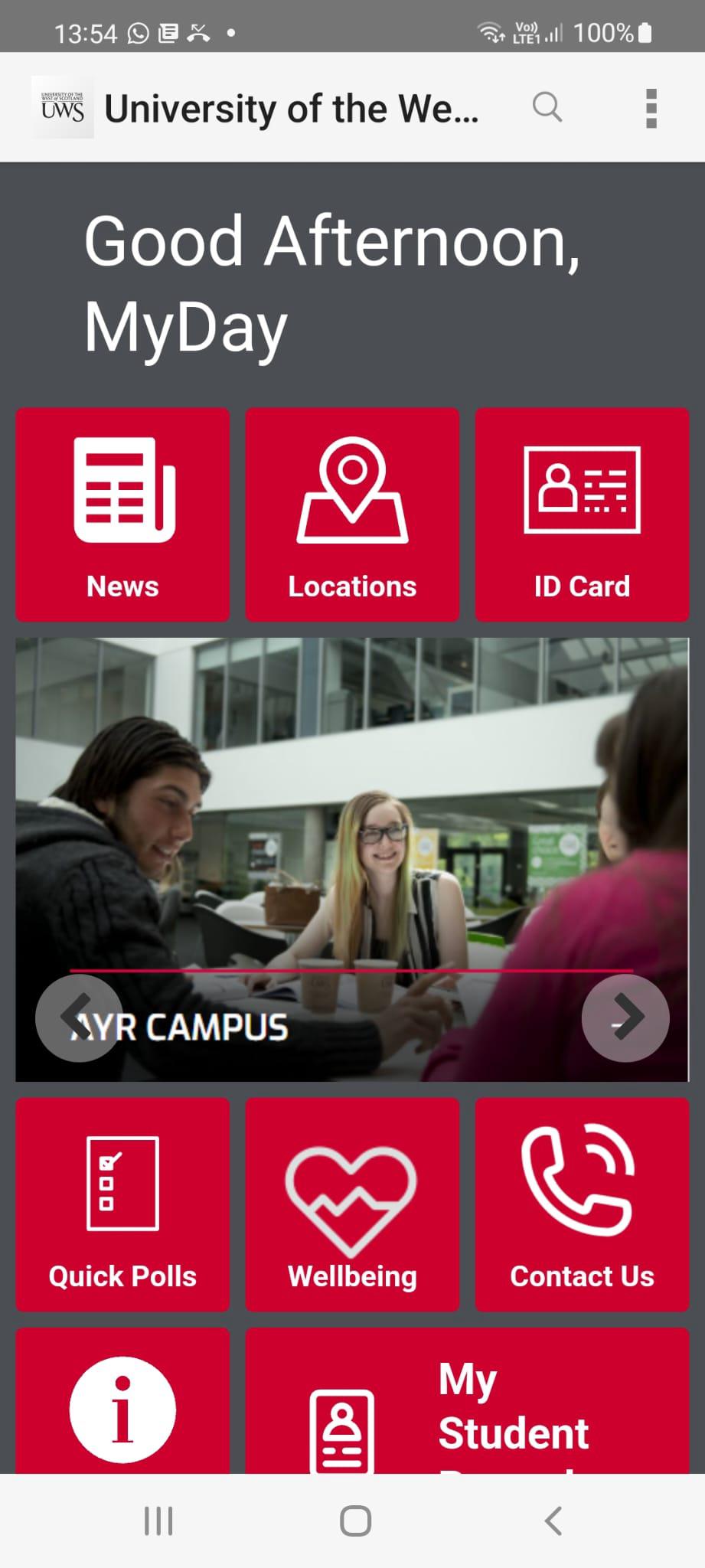705x1568 pixels.
Task: Advance to the next carousel slide
Action: (625, 1018)
